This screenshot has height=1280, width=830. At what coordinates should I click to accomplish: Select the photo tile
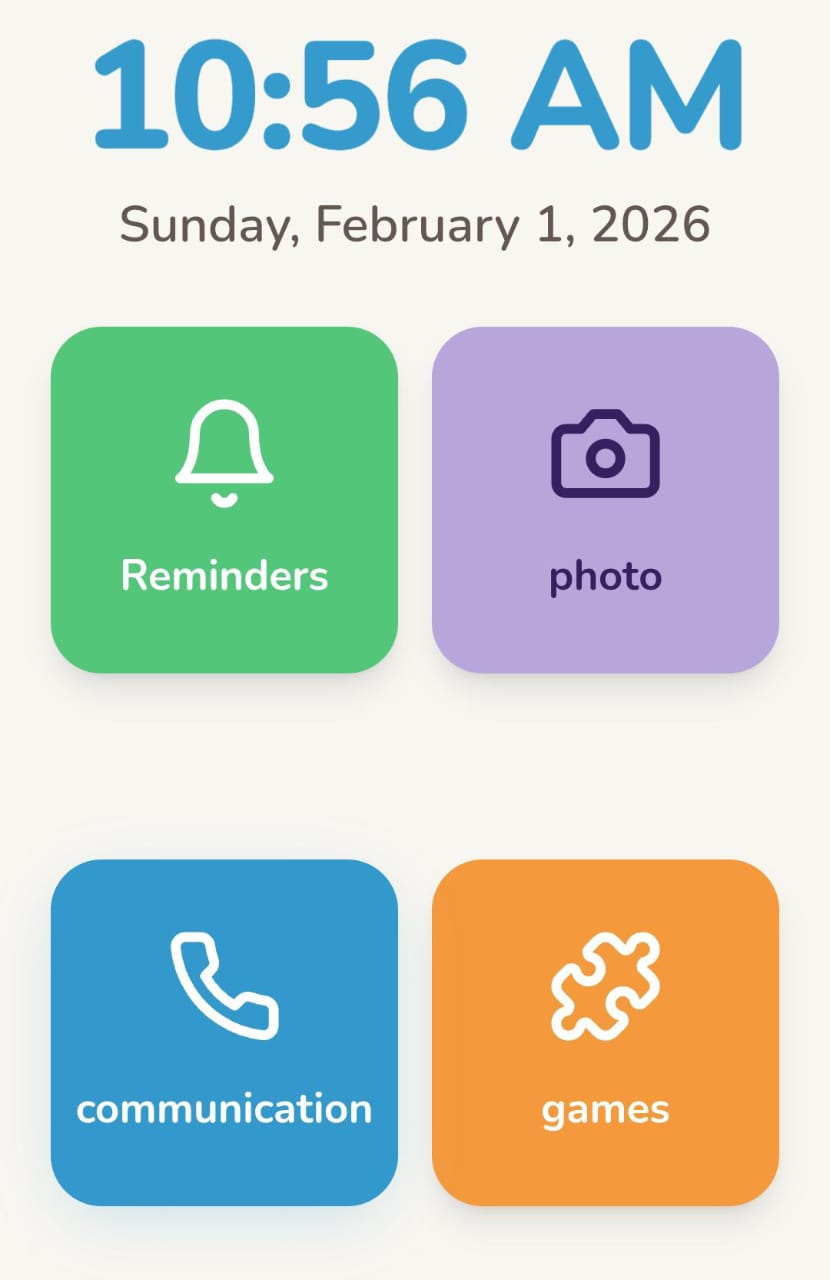(605, 500)
